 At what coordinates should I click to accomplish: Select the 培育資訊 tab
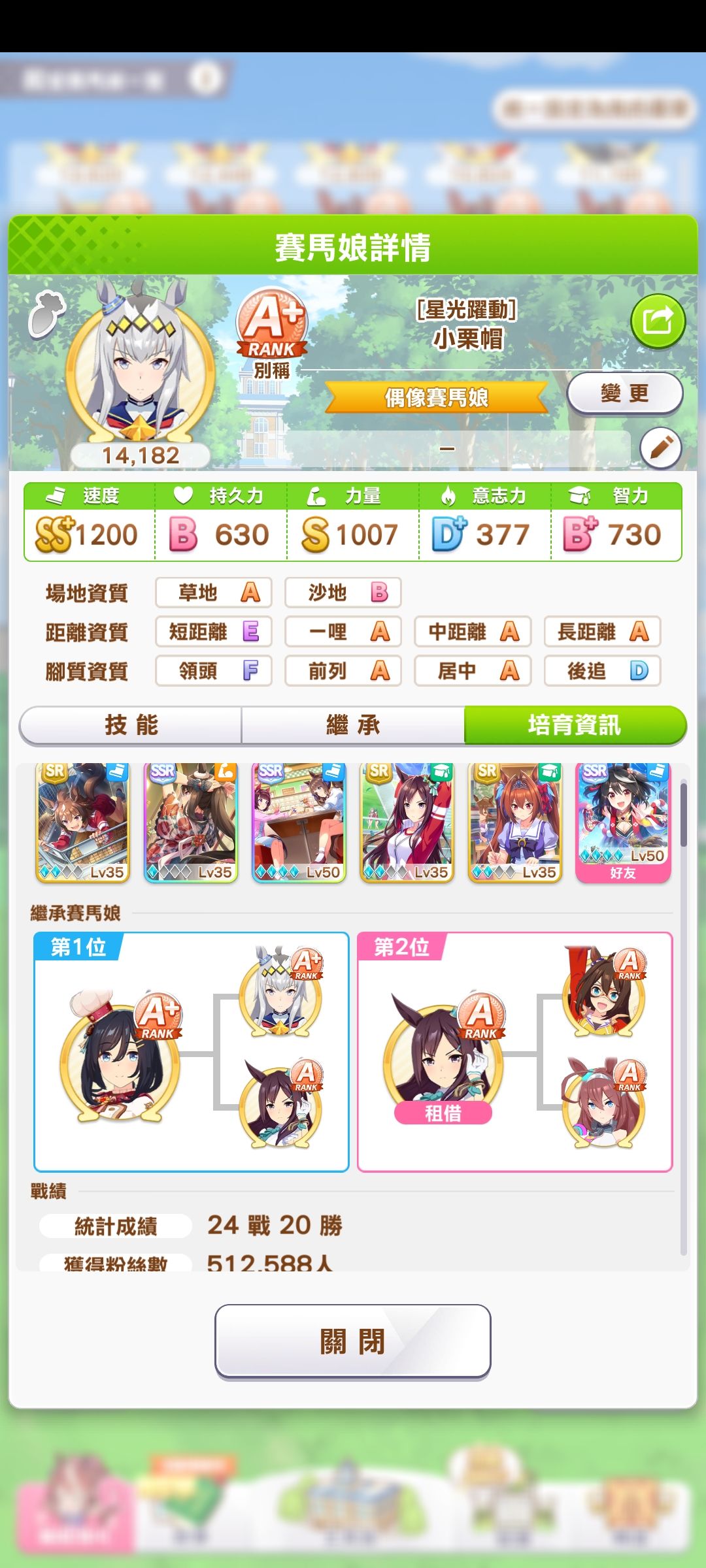575,725
